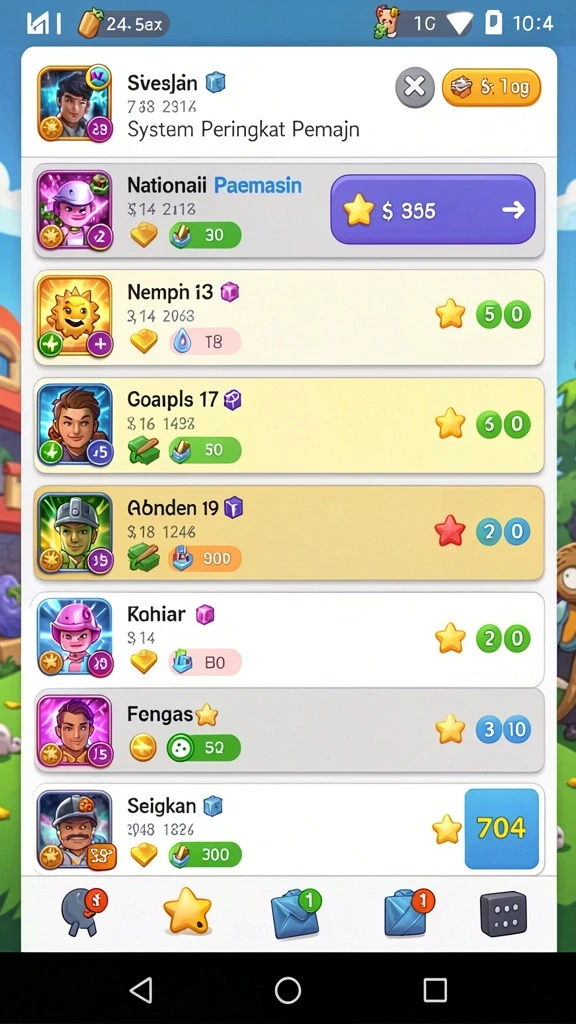Tap the blue 704 button on Seigkan
Viewport: 576px width, 1024px height.
502,829
